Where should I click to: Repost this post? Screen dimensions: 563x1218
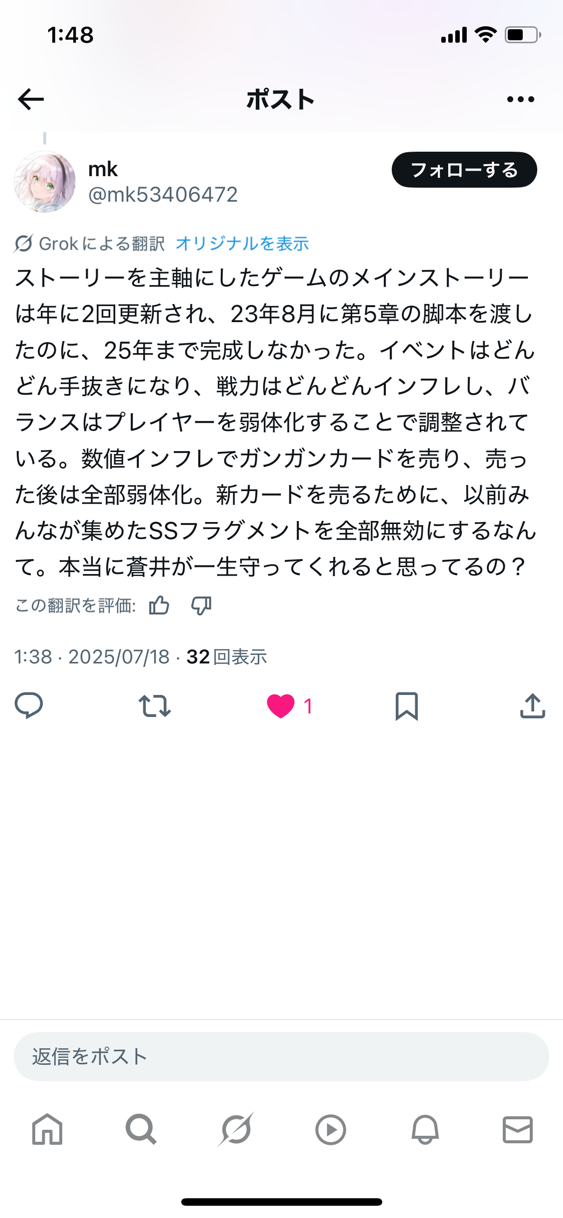(154, 706)
